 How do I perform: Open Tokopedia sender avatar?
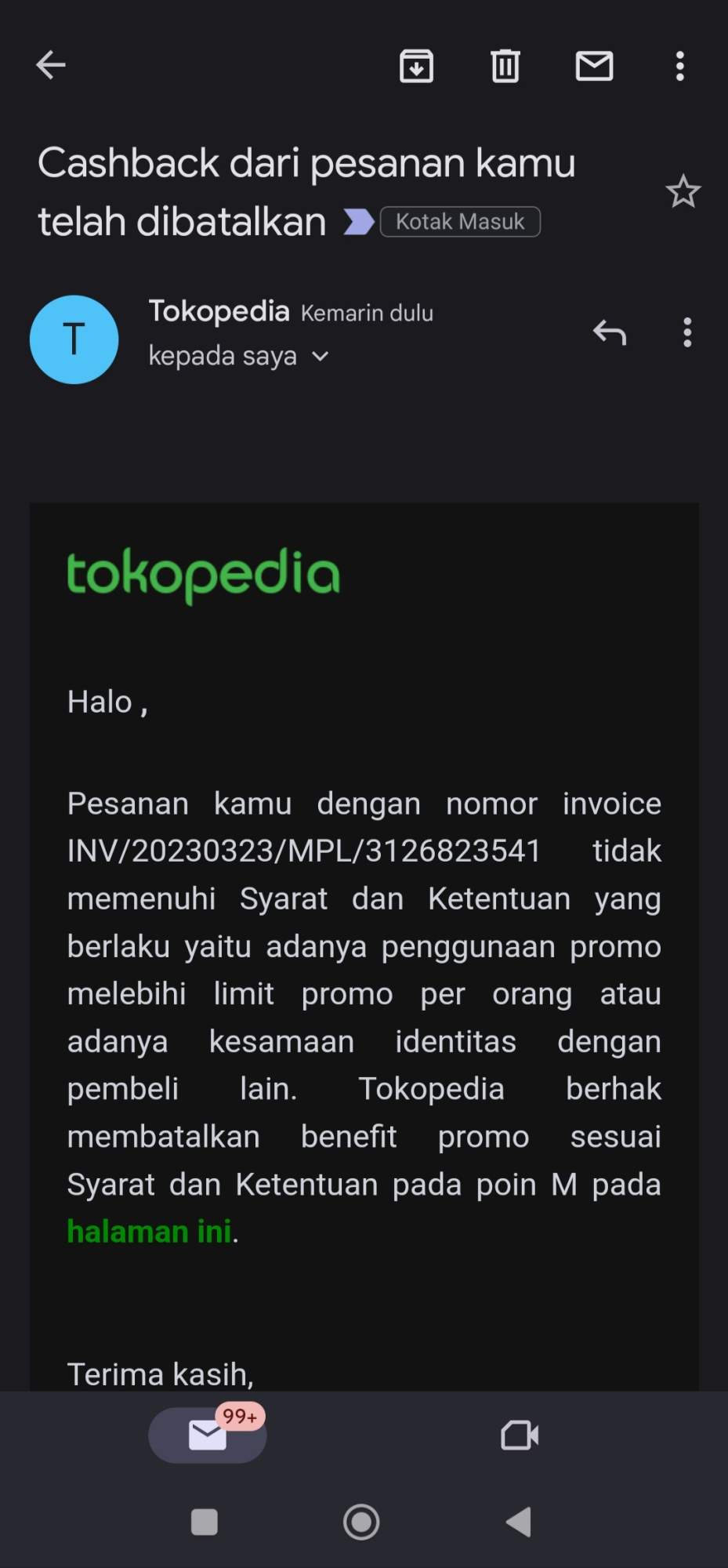tap(74, 339)
